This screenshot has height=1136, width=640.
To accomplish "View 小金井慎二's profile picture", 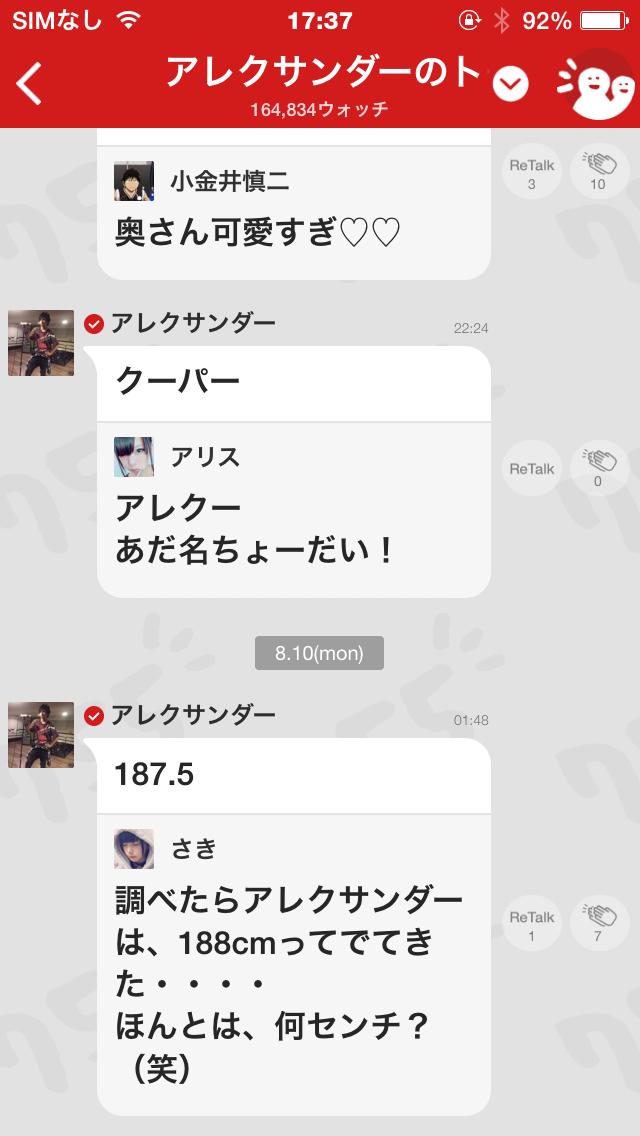I will point(134,181).
